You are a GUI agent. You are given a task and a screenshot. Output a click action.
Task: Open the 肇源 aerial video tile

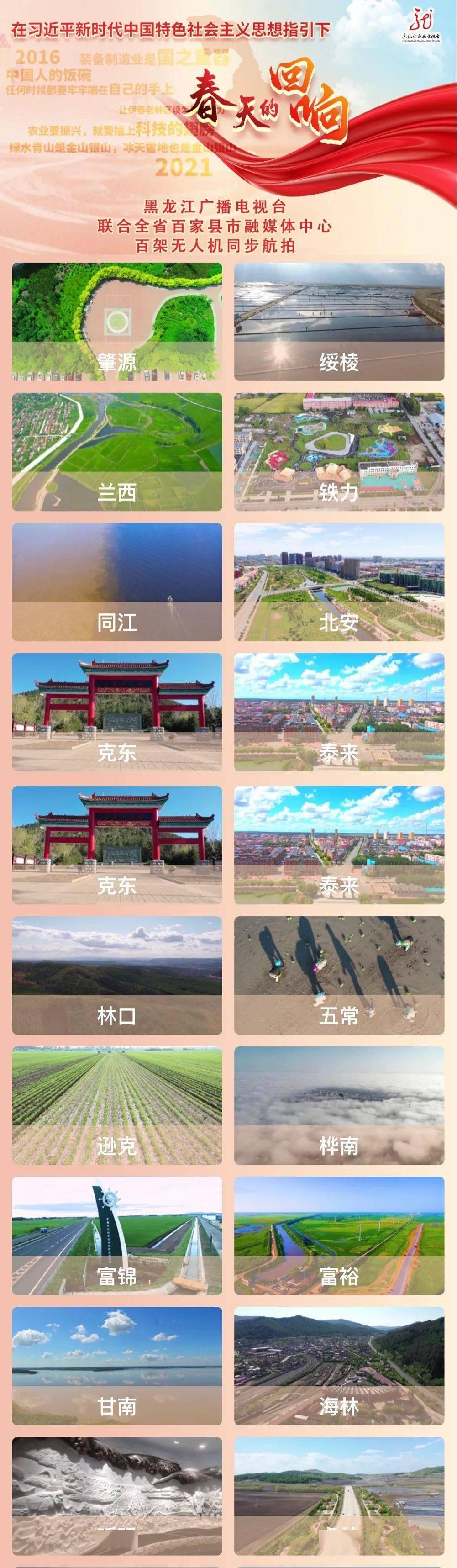pyautogui.click(x=117, y=322)
